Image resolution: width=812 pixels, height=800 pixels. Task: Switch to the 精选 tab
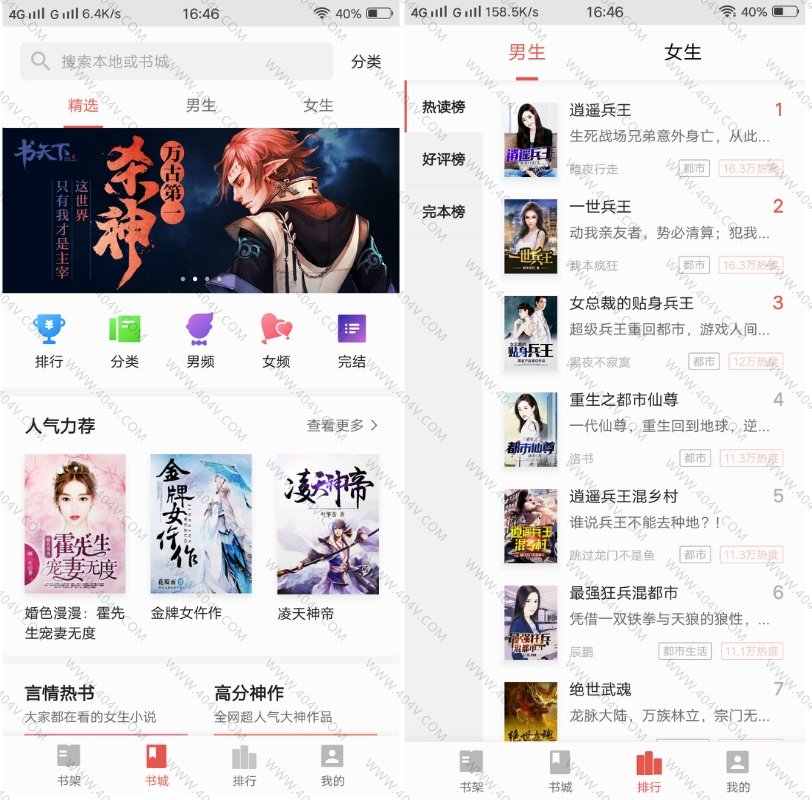[83, 105]
